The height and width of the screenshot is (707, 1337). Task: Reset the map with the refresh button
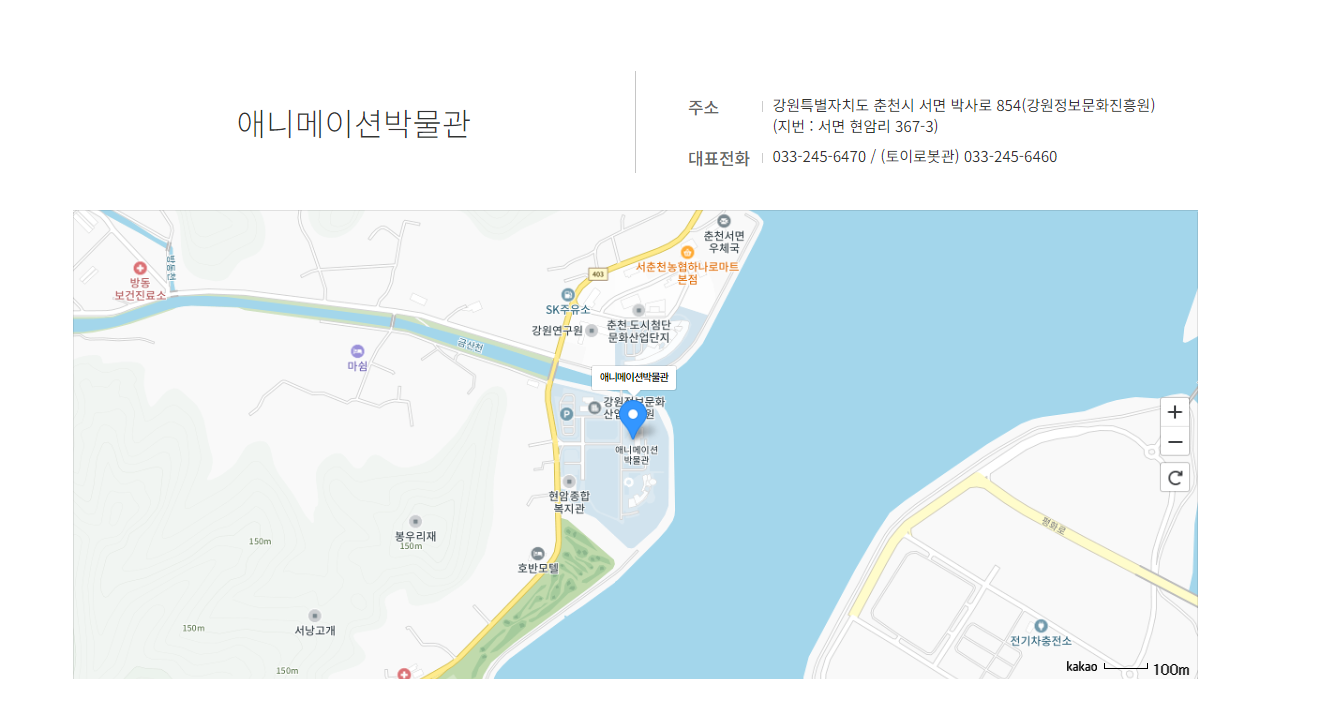coord(1175,478)
